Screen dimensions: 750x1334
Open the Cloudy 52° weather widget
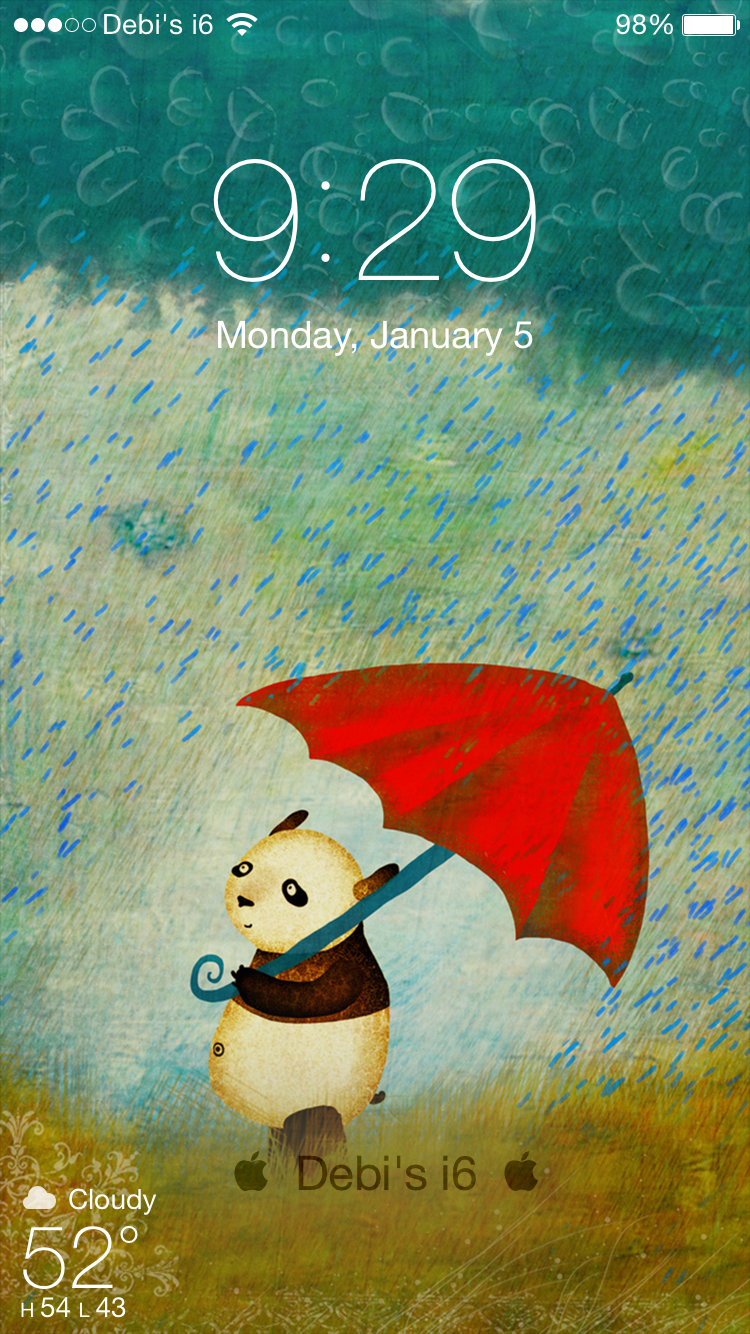click(89, 1252)
